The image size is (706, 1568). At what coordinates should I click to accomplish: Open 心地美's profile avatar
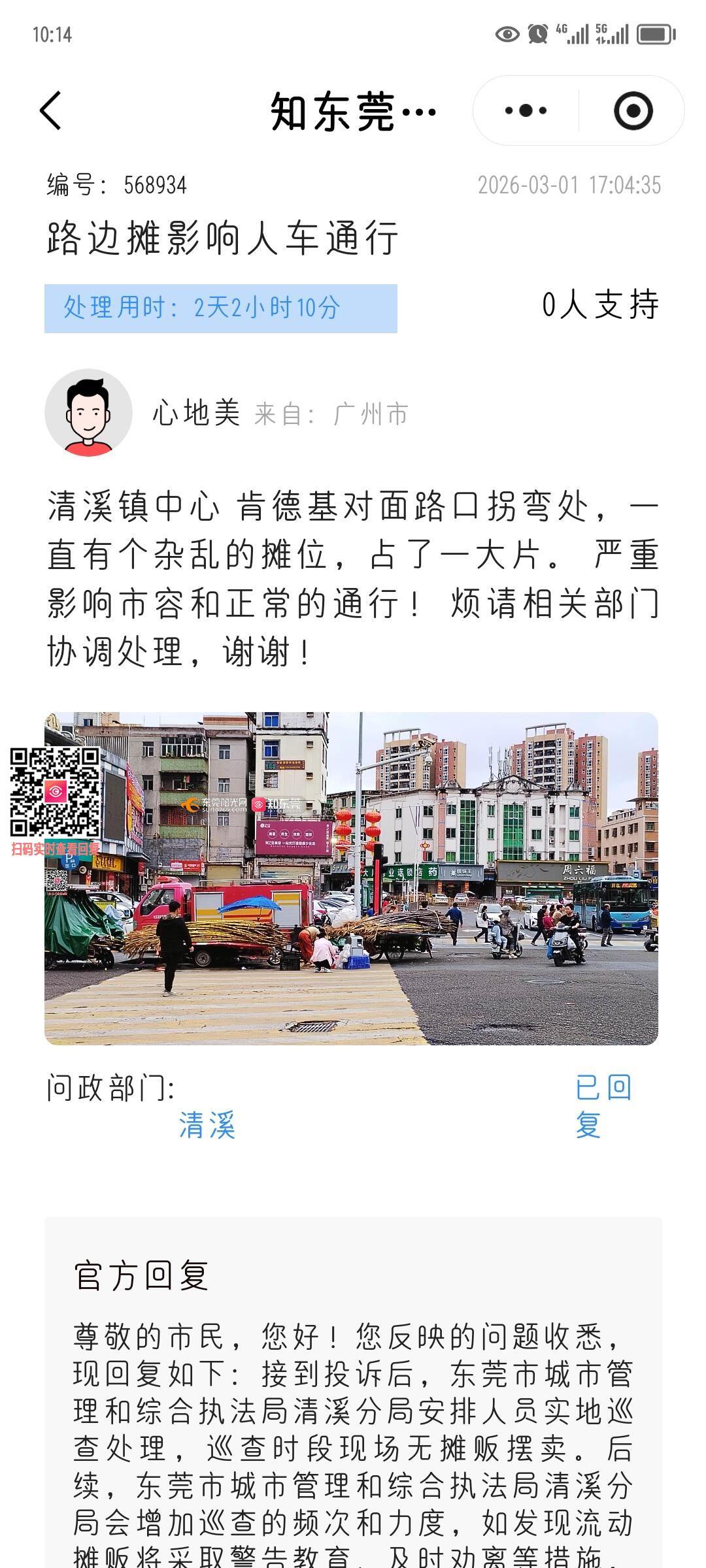(x=88, y=413)
